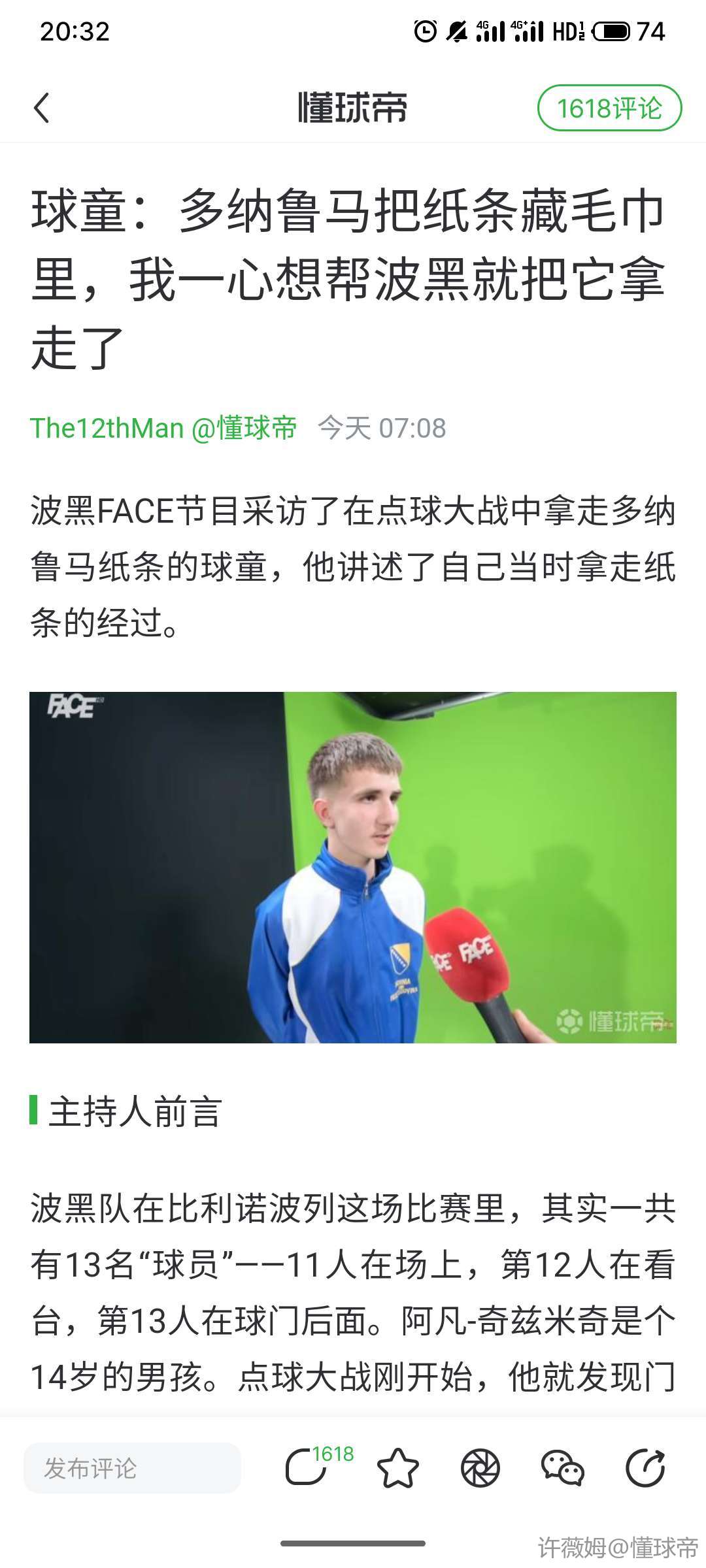Share the article to WeChat
Screen dimensions: 706x1568
[x=562, y=1468]
